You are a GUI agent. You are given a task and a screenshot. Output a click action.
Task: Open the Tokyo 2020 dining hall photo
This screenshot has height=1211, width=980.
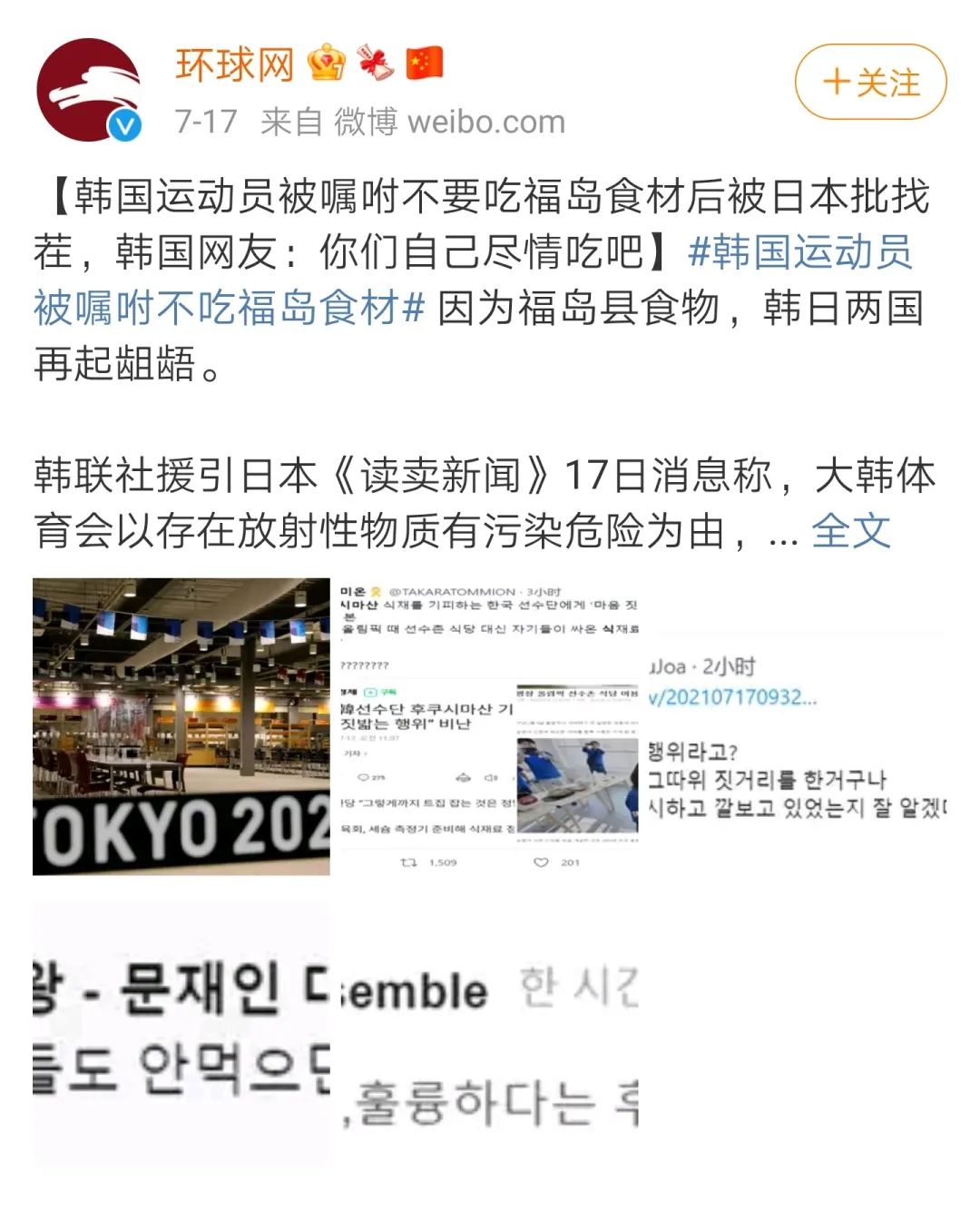click(181, 726)
